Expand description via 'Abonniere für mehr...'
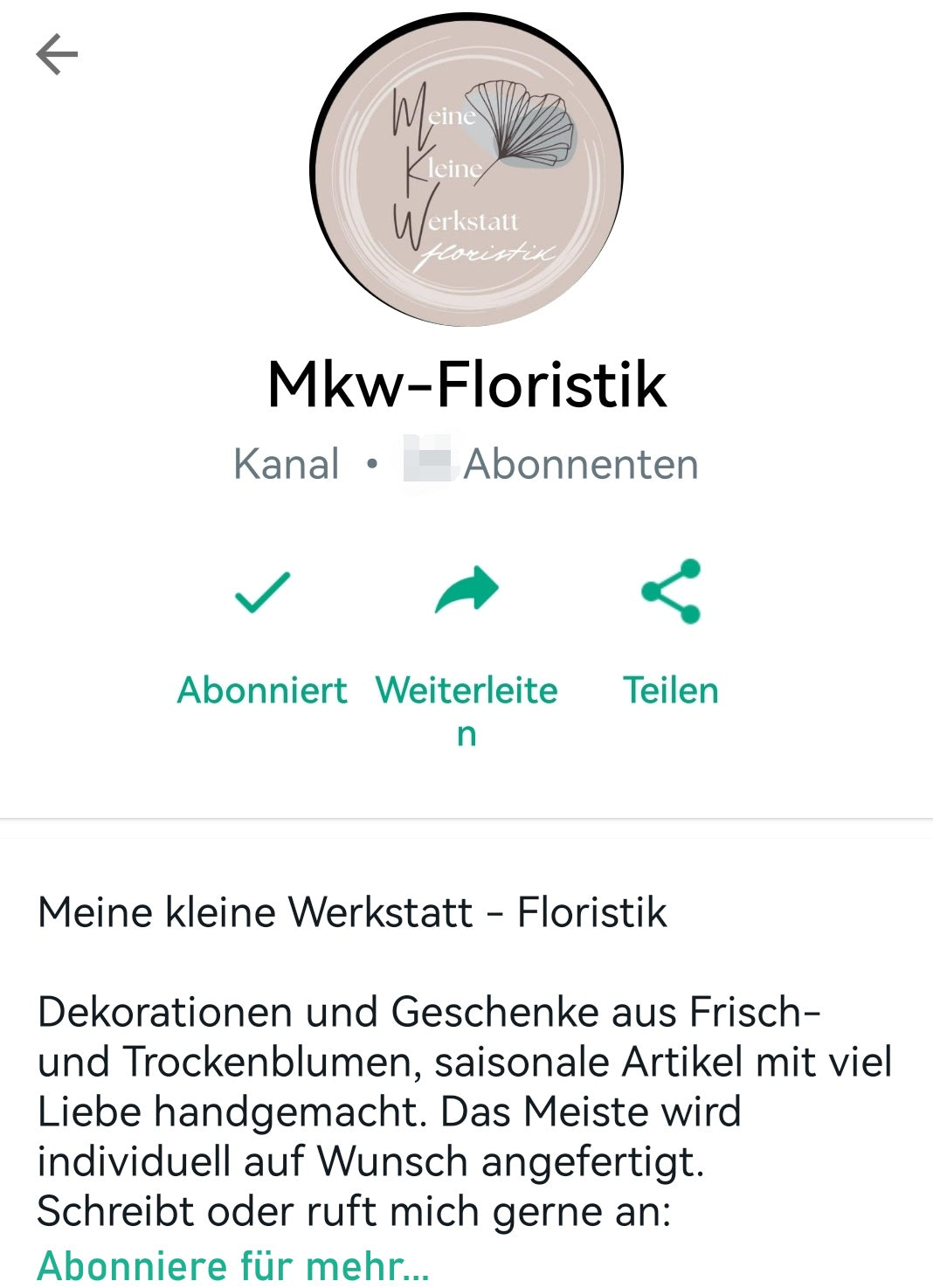 [x=233, y=1265]
